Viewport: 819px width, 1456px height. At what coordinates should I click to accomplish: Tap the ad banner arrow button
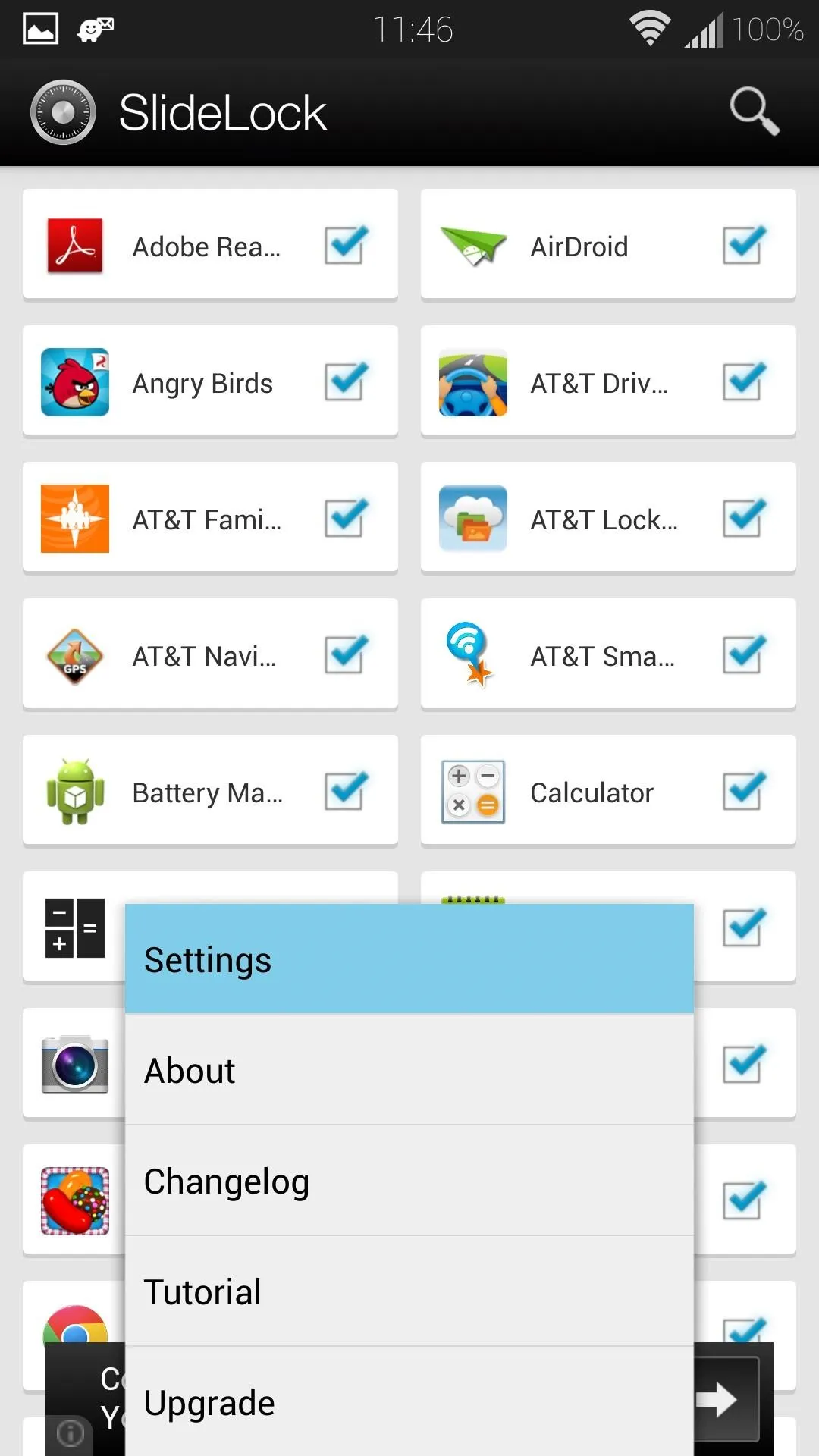[726, 1399]
